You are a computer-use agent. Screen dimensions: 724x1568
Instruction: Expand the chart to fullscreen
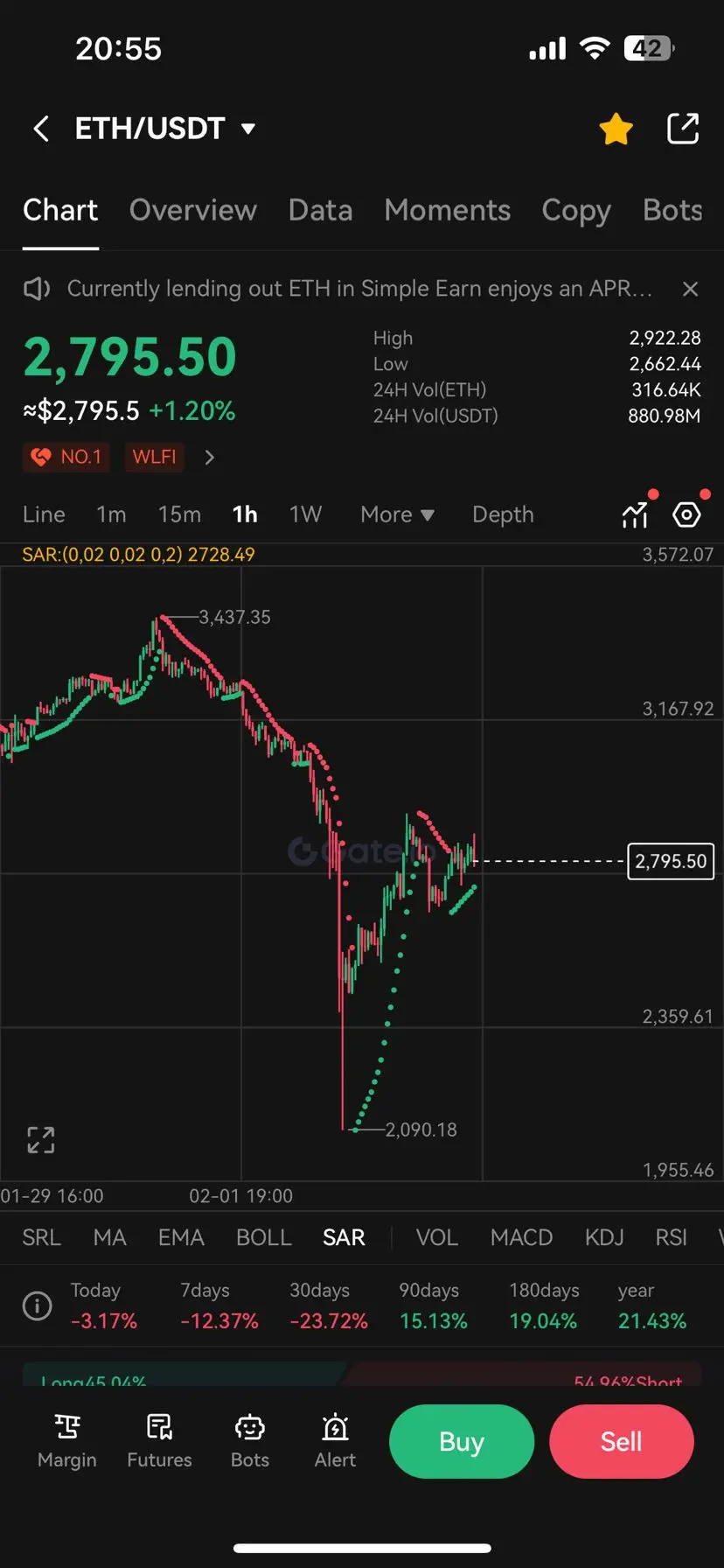41,1140
